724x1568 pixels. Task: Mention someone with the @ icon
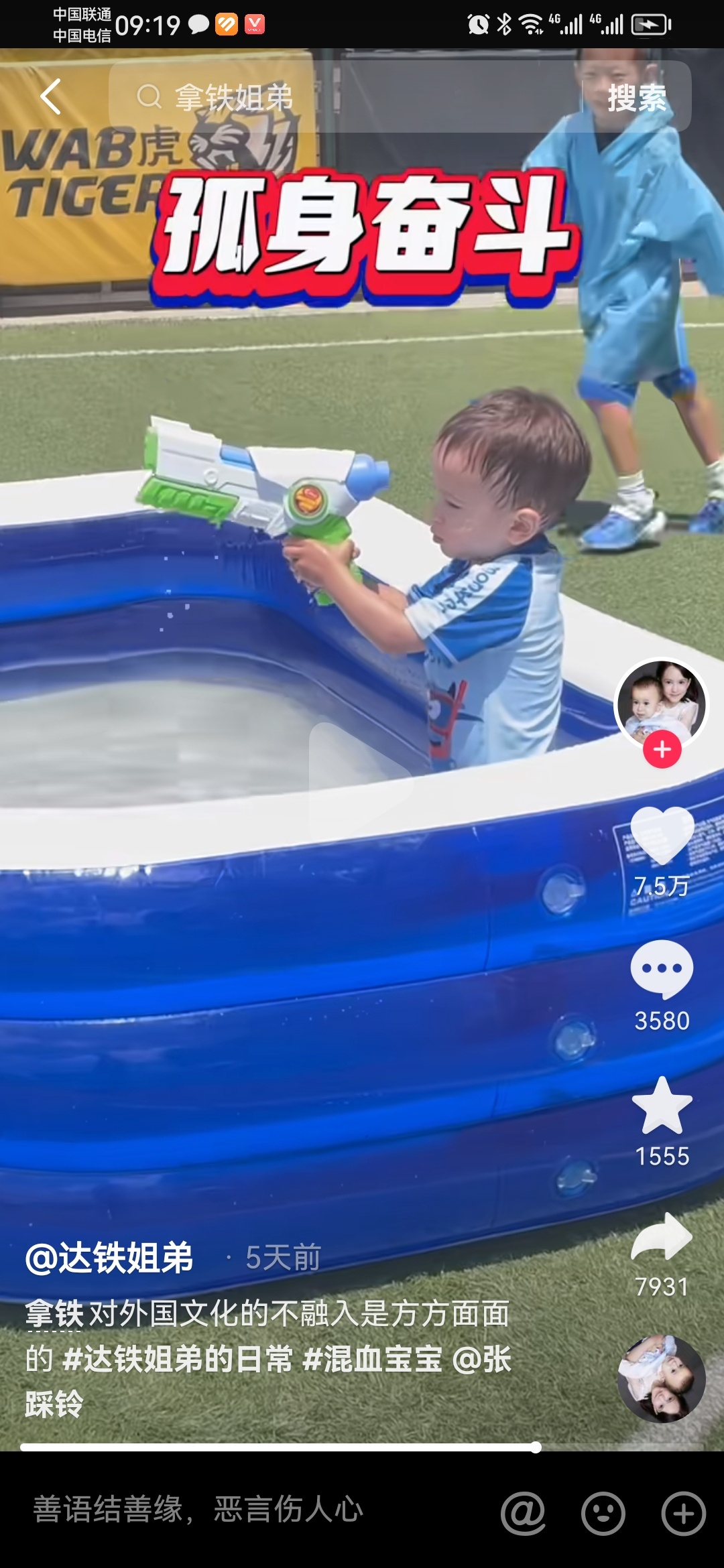point(523,1514)
